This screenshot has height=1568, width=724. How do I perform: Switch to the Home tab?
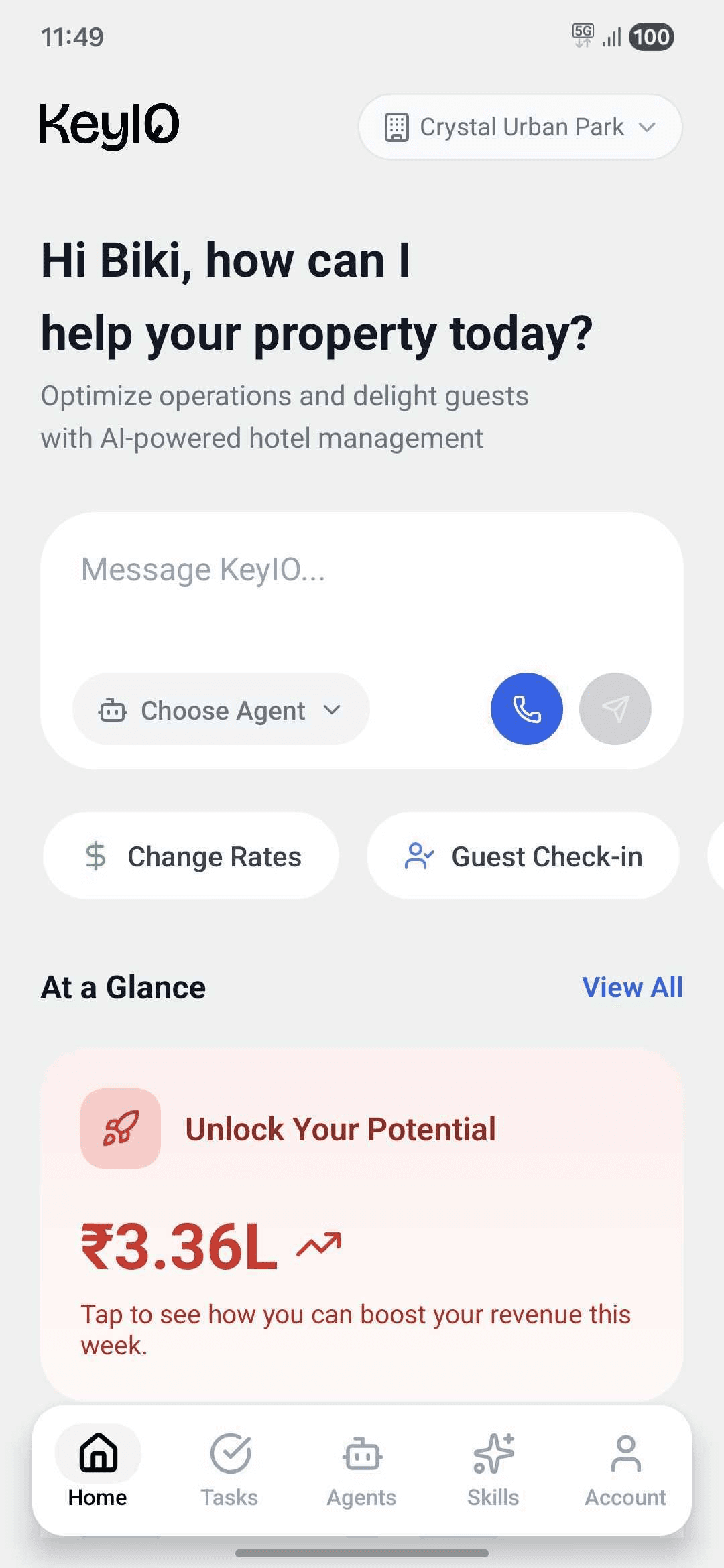click(98, 1467)
